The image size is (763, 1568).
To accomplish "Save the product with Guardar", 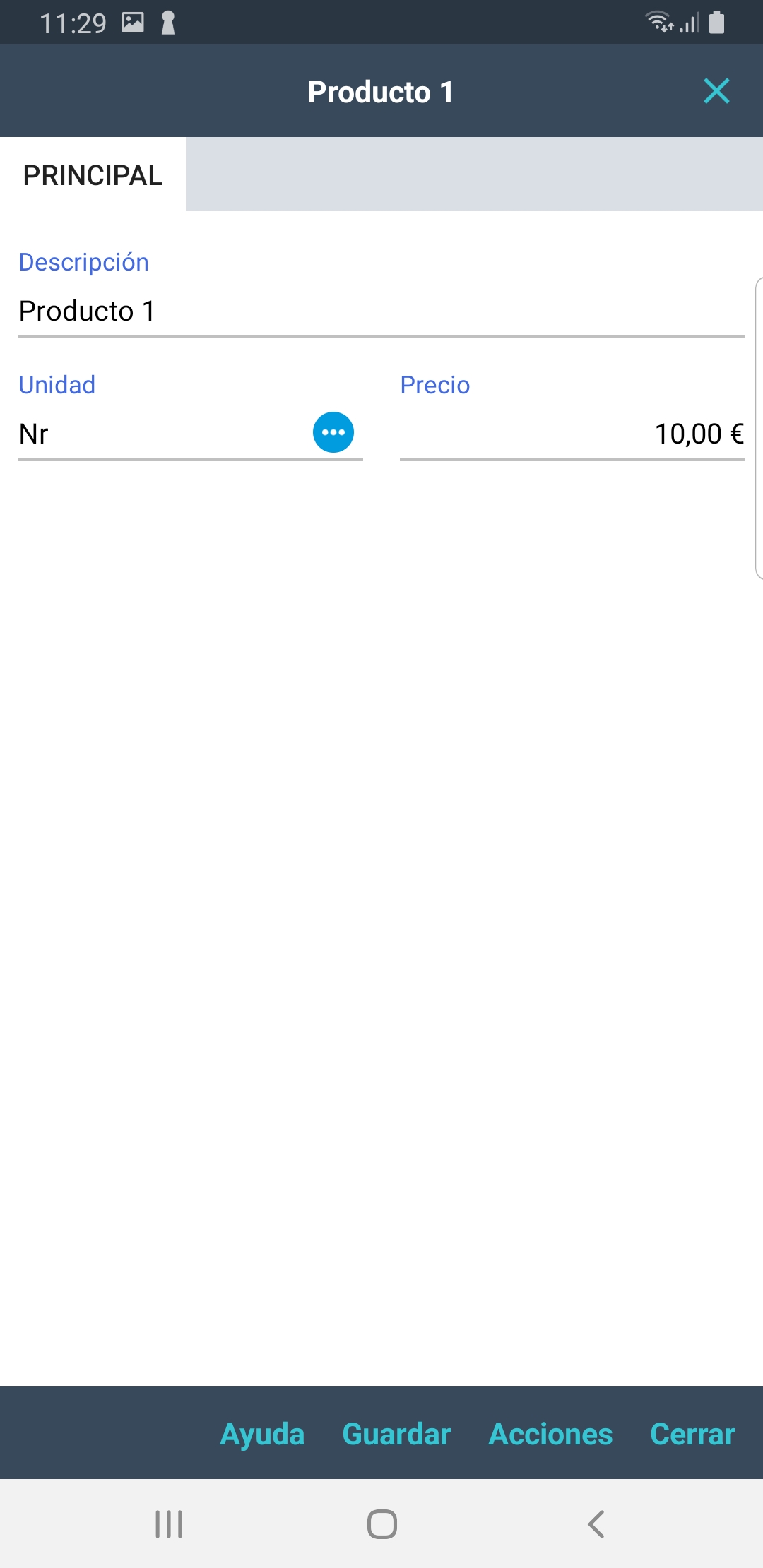I will [x=396, y=1434].
